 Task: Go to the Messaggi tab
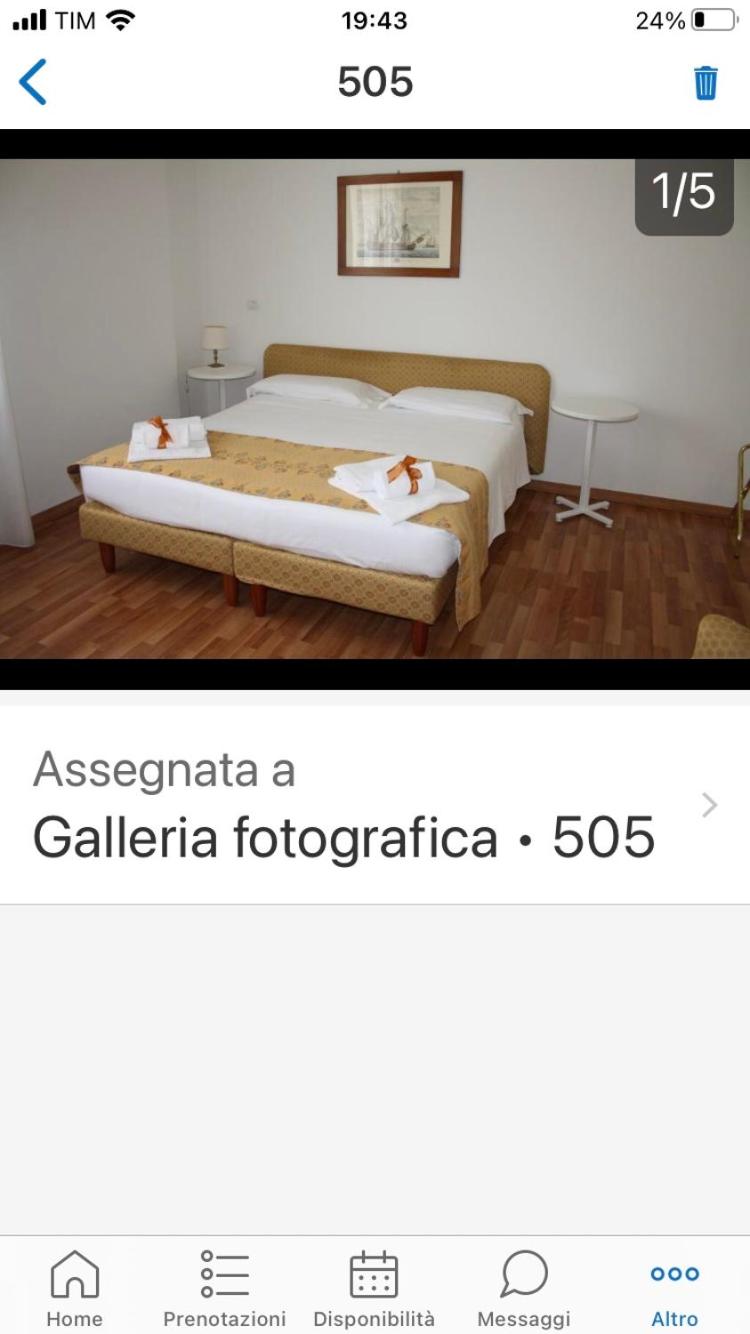(x=524, y=1288)
